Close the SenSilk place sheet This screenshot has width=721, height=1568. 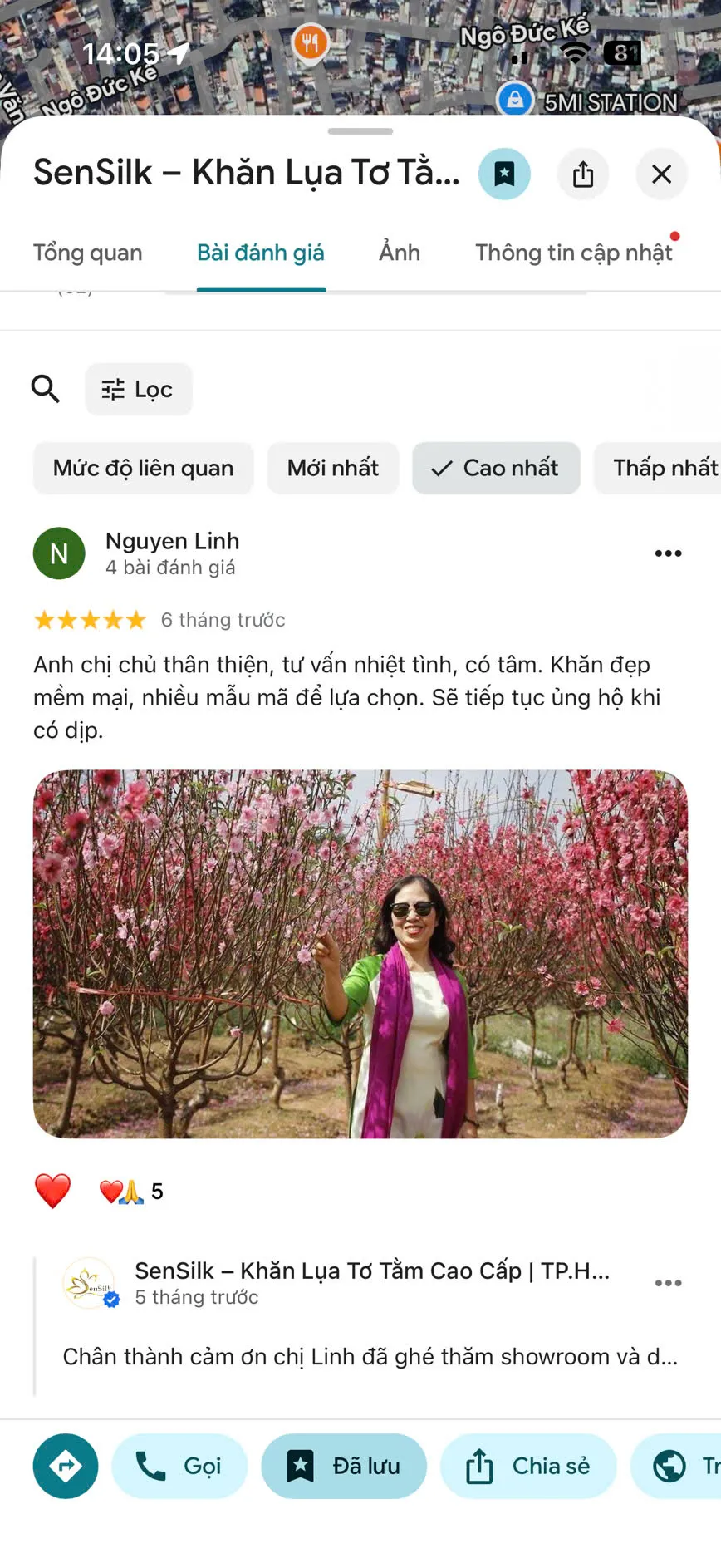click(x=661, y=174)
